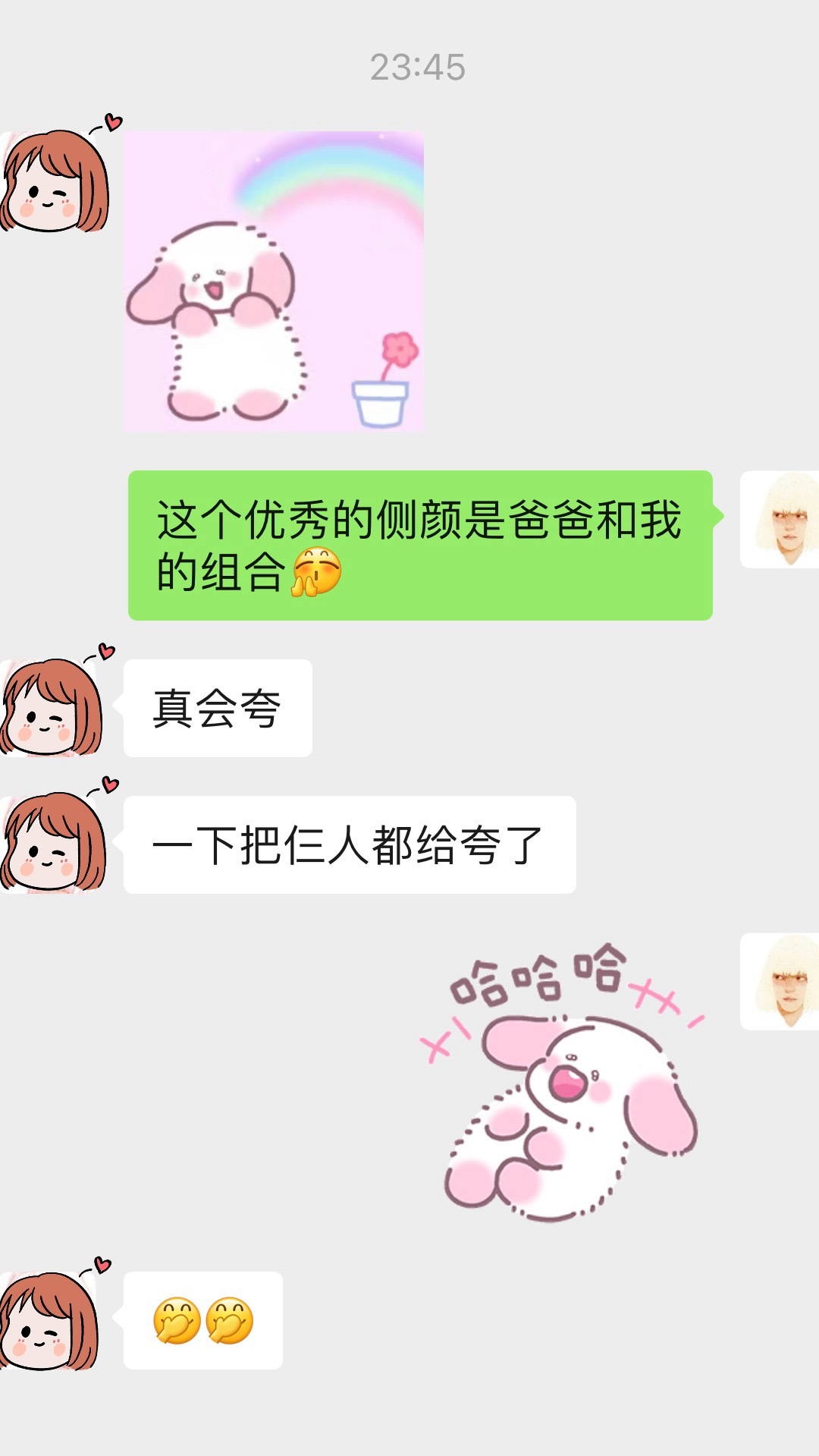Tap the avatar beside the two-emoji message
Screen dimensions: 819x1456
50,1320
